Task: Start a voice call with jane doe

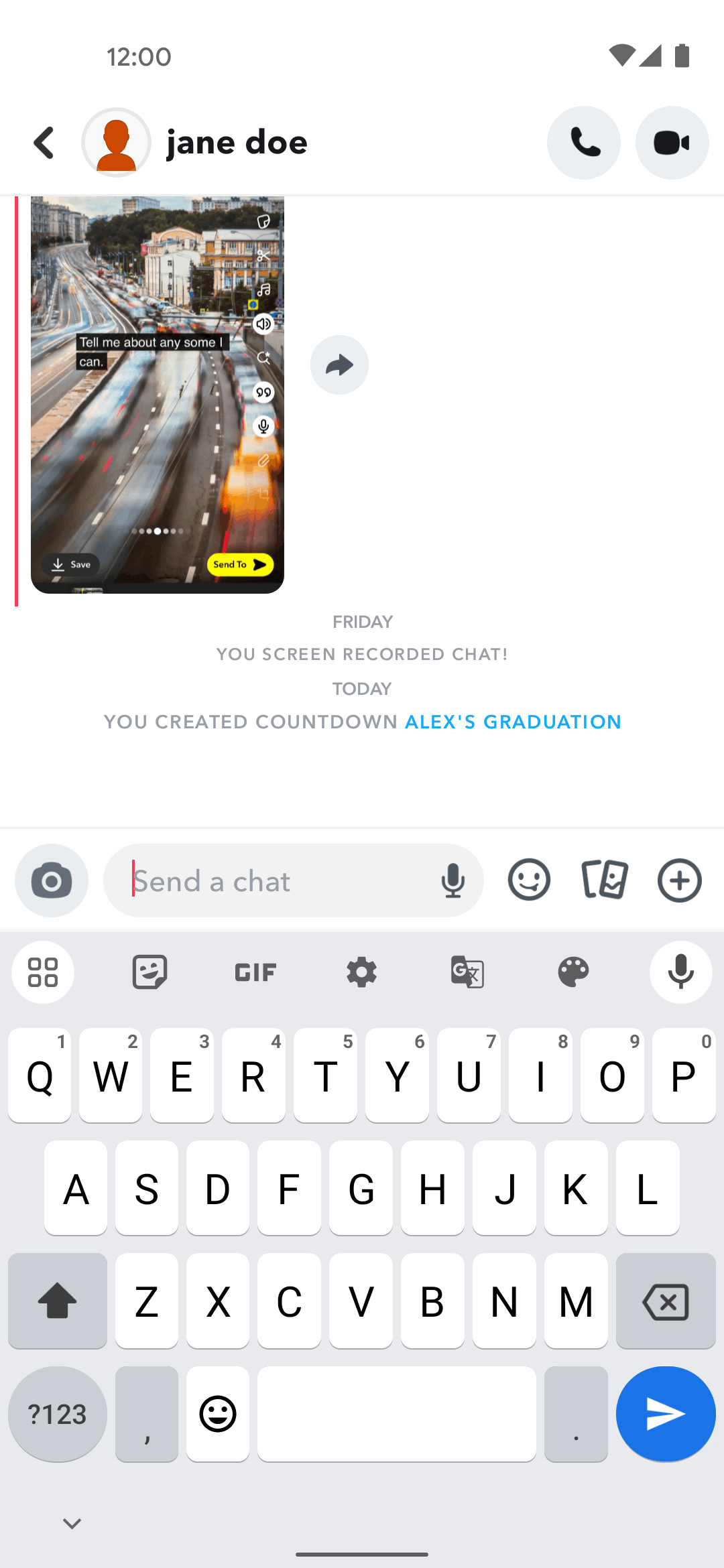Action: (583, 143)
